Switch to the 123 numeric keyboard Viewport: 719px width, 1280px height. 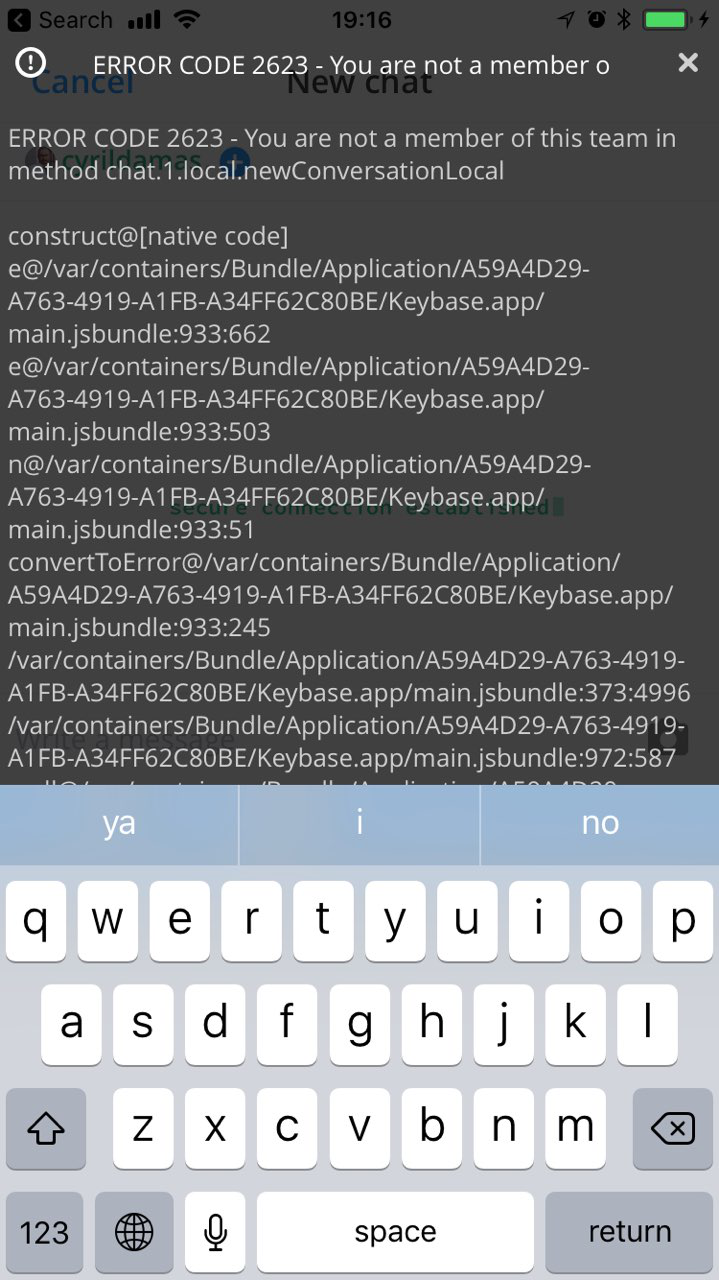(x=44, y=1232)
